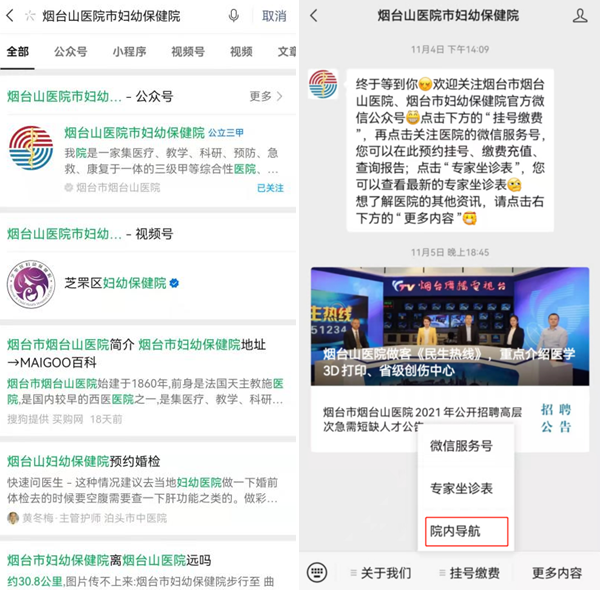Switch to the 视频号 tab
The height and width of the screenshot is (590, 600).
(187, 51)
